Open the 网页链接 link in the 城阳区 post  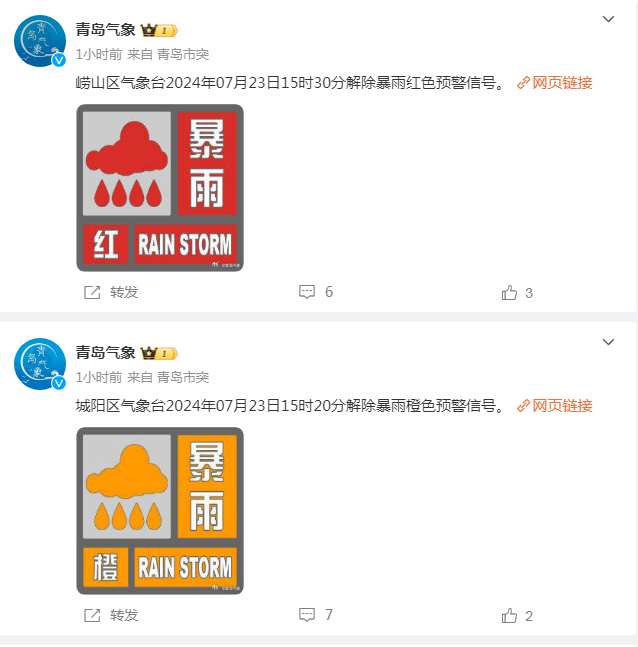pos(555,406)
